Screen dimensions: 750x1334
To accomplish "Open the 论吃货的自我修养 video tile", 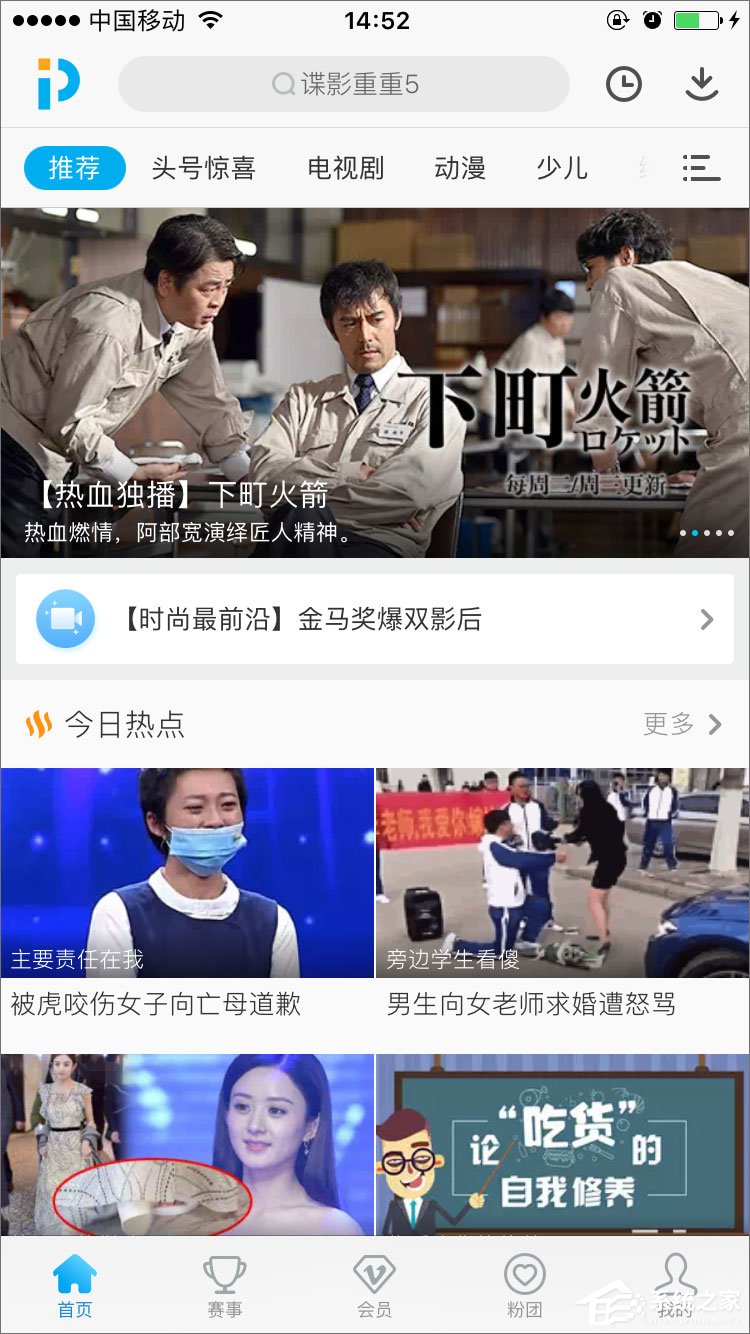I will (562, 1144).
